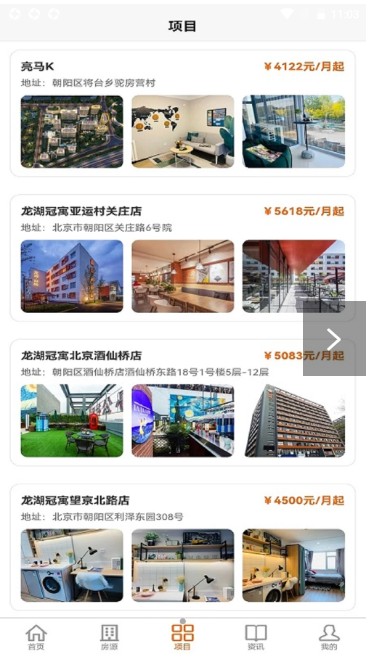Screen dimensions: 370x660
Task: Tap the gray right arrow overlay
Action: [334, 338]
